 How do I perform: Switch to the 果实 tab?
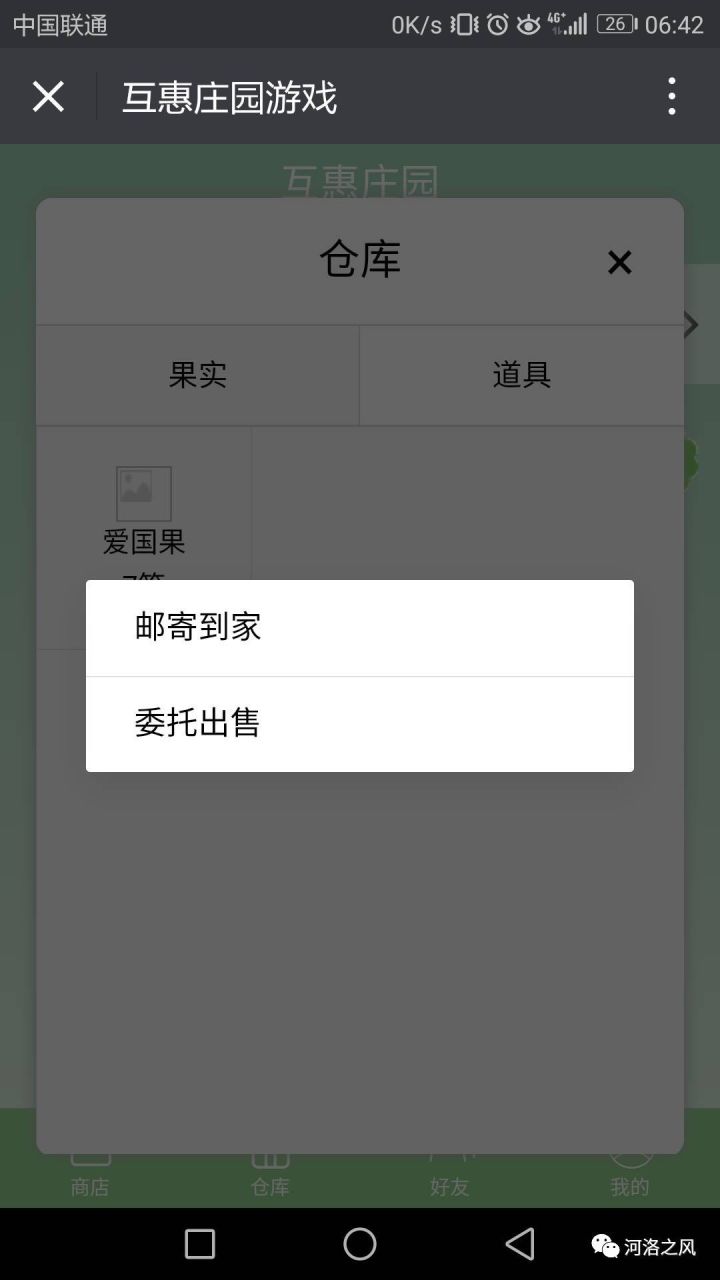click(198, 375)
